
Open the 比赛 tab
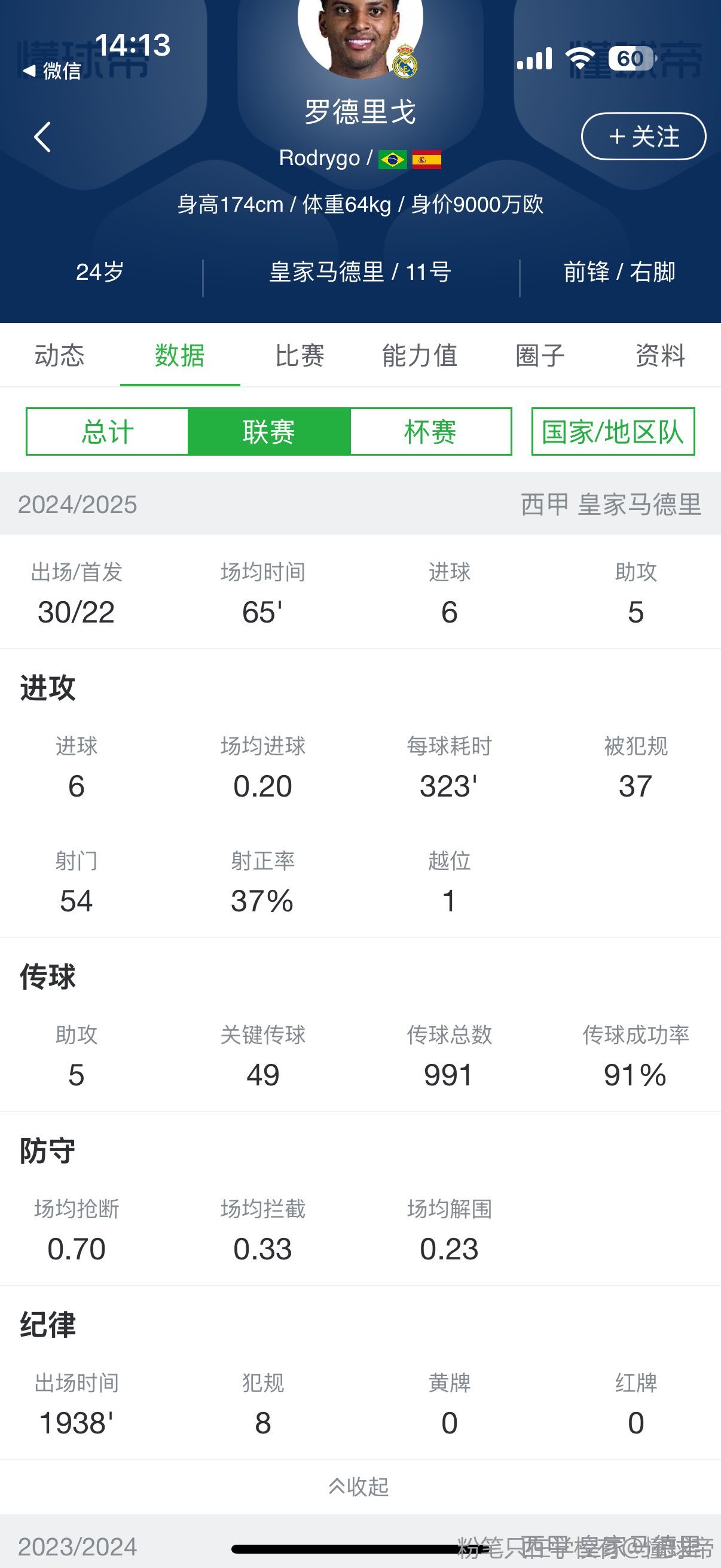[300, 355]
